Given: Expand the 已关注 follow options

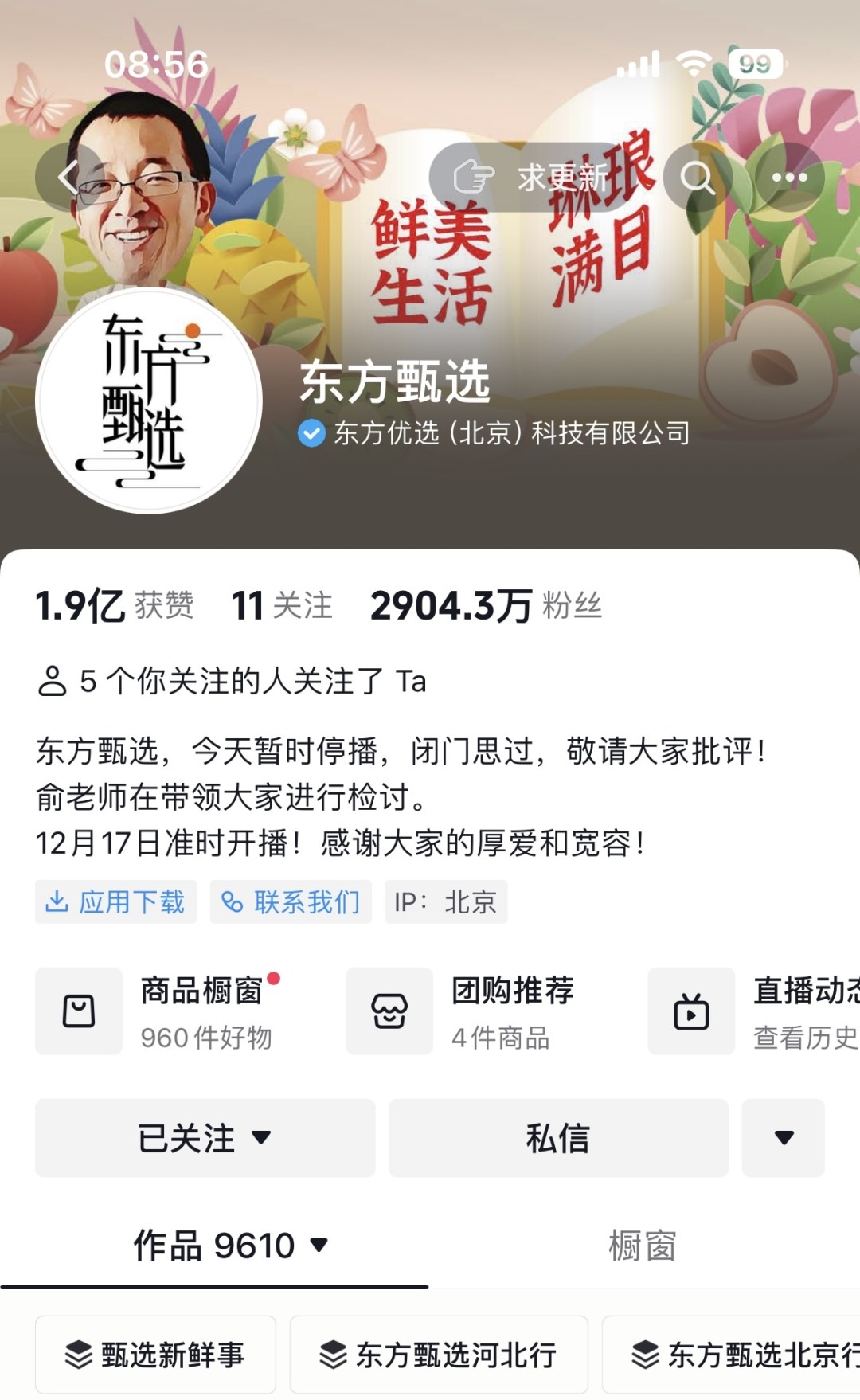Looking at the screenshot, I should [205, 1138].
